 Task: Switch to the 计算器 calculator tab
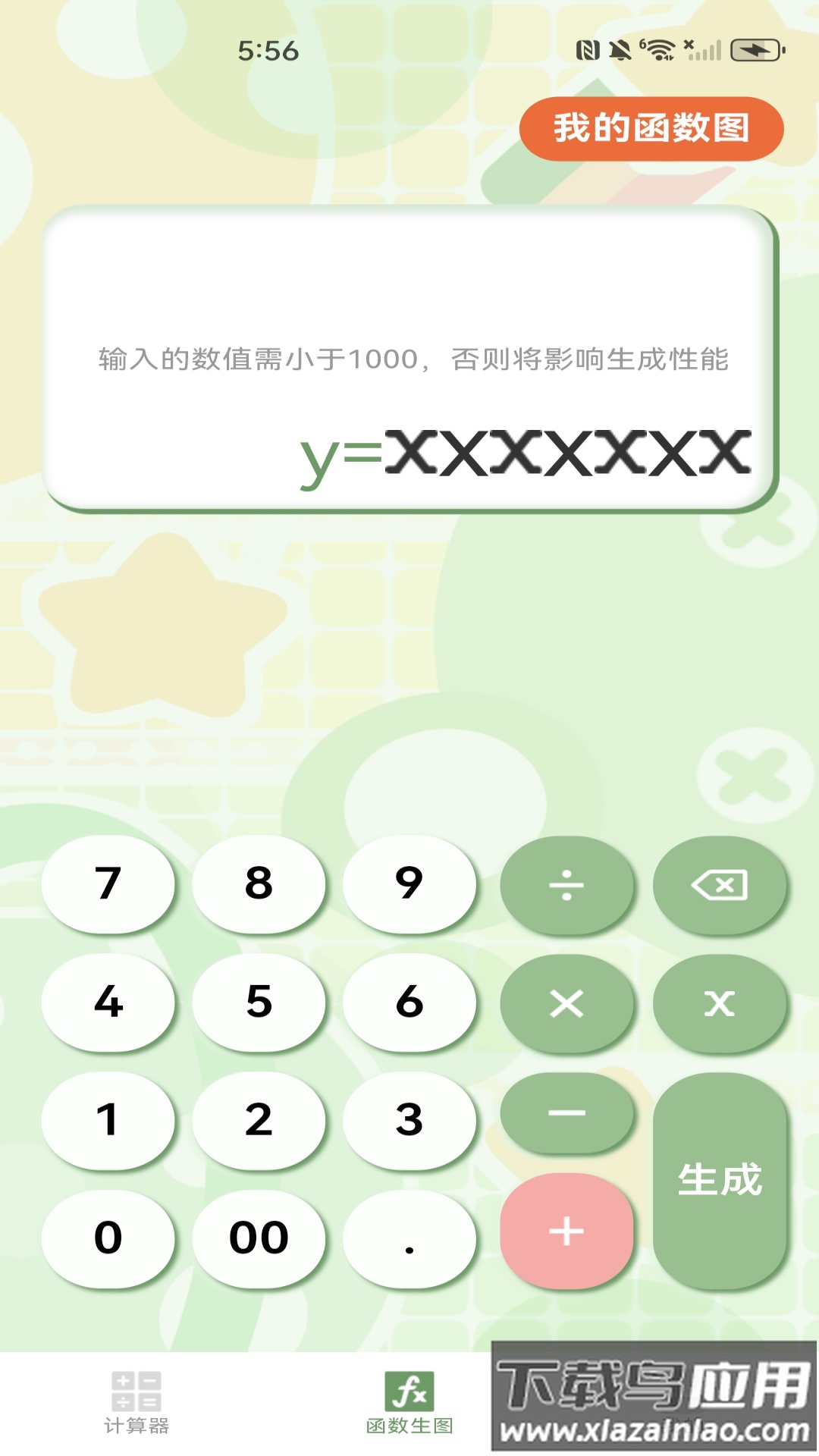[x=136, y=1403]
